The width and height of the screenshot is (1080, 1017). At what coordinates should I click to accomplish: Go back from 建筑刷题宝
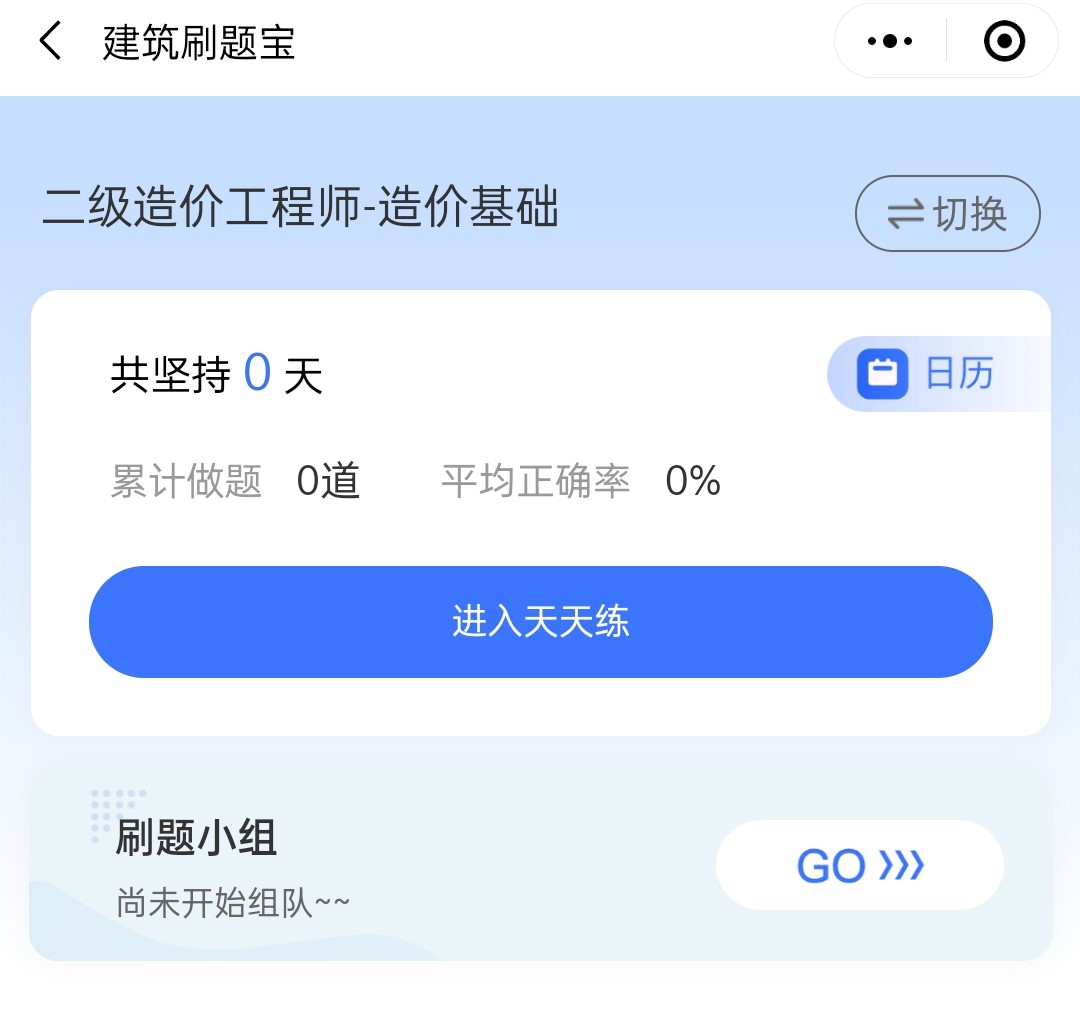[50, 42]
